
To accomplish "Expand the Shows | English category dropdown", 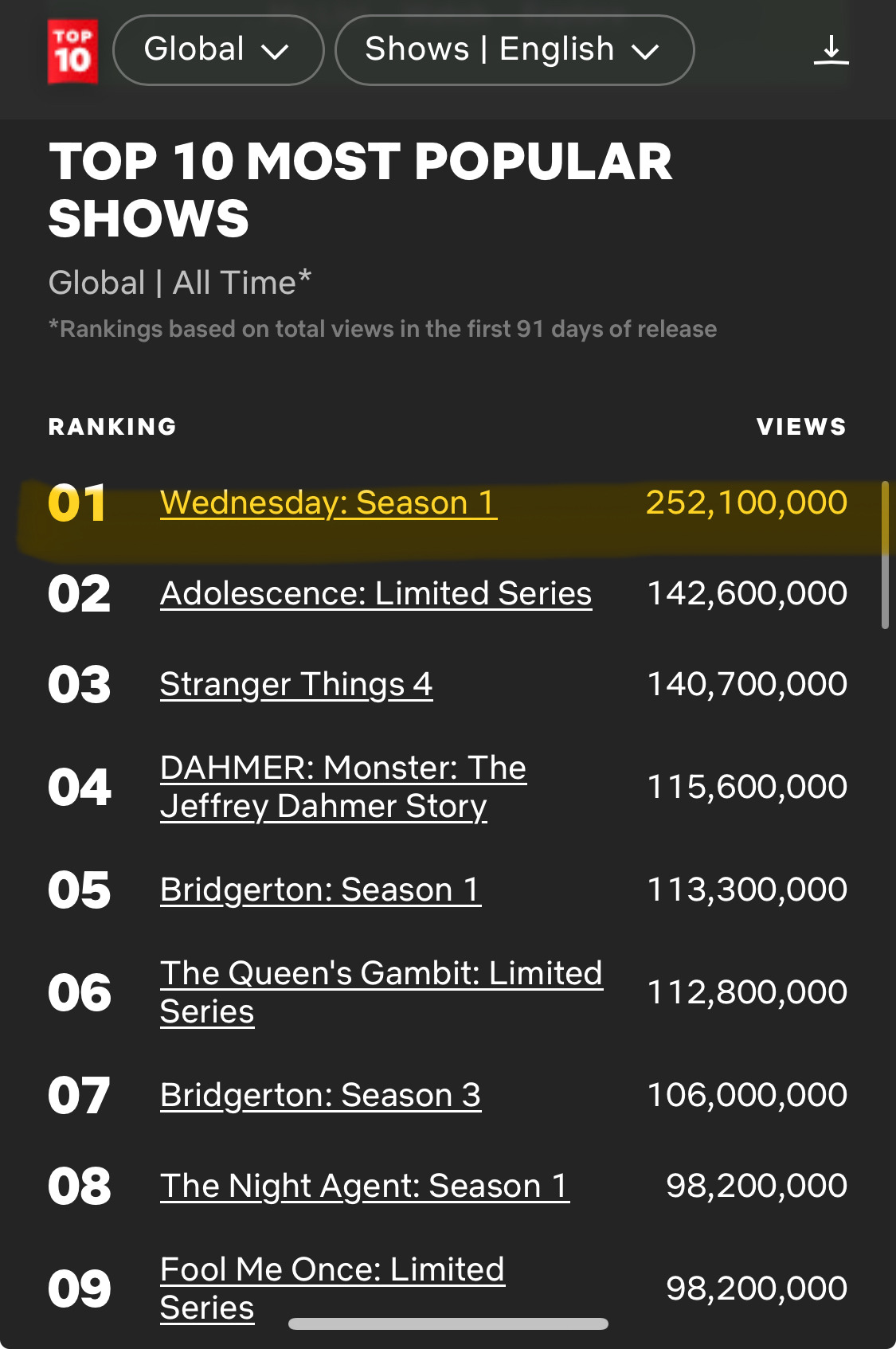I will point(514,50).
